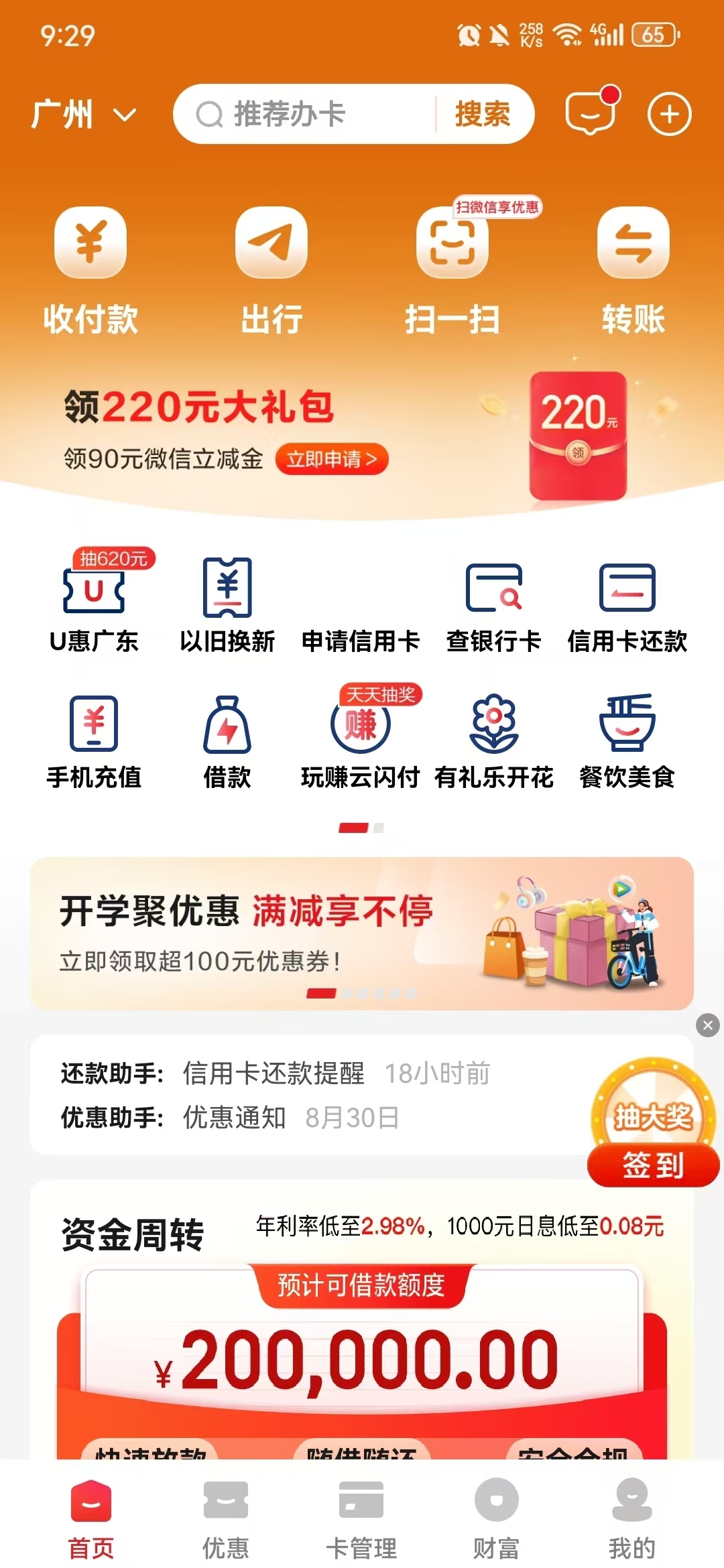Tap the 搜索 button
The image size is (724, 1568).
pos(483,115)
